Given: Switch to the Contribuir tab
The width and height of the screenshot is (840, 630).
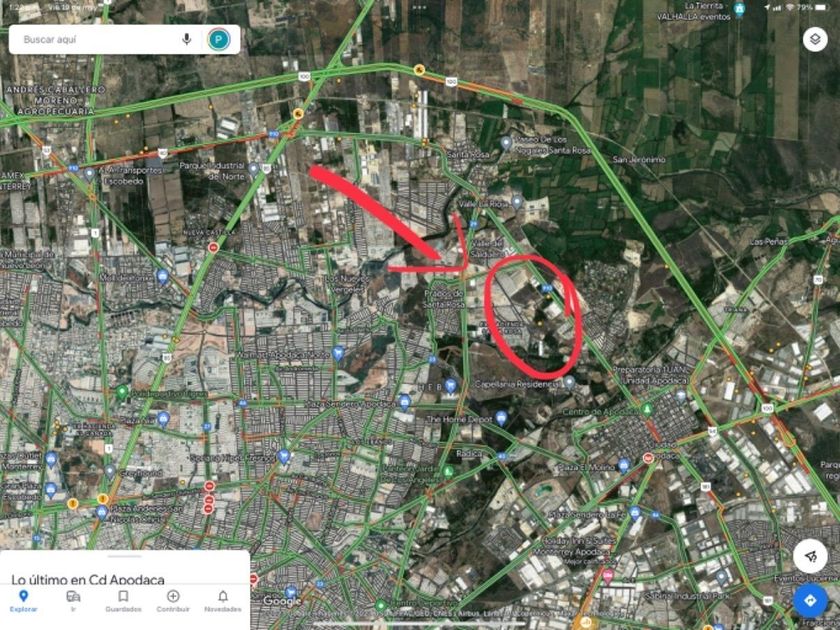Looking at the screenshot, I should [x=173, y=601].
